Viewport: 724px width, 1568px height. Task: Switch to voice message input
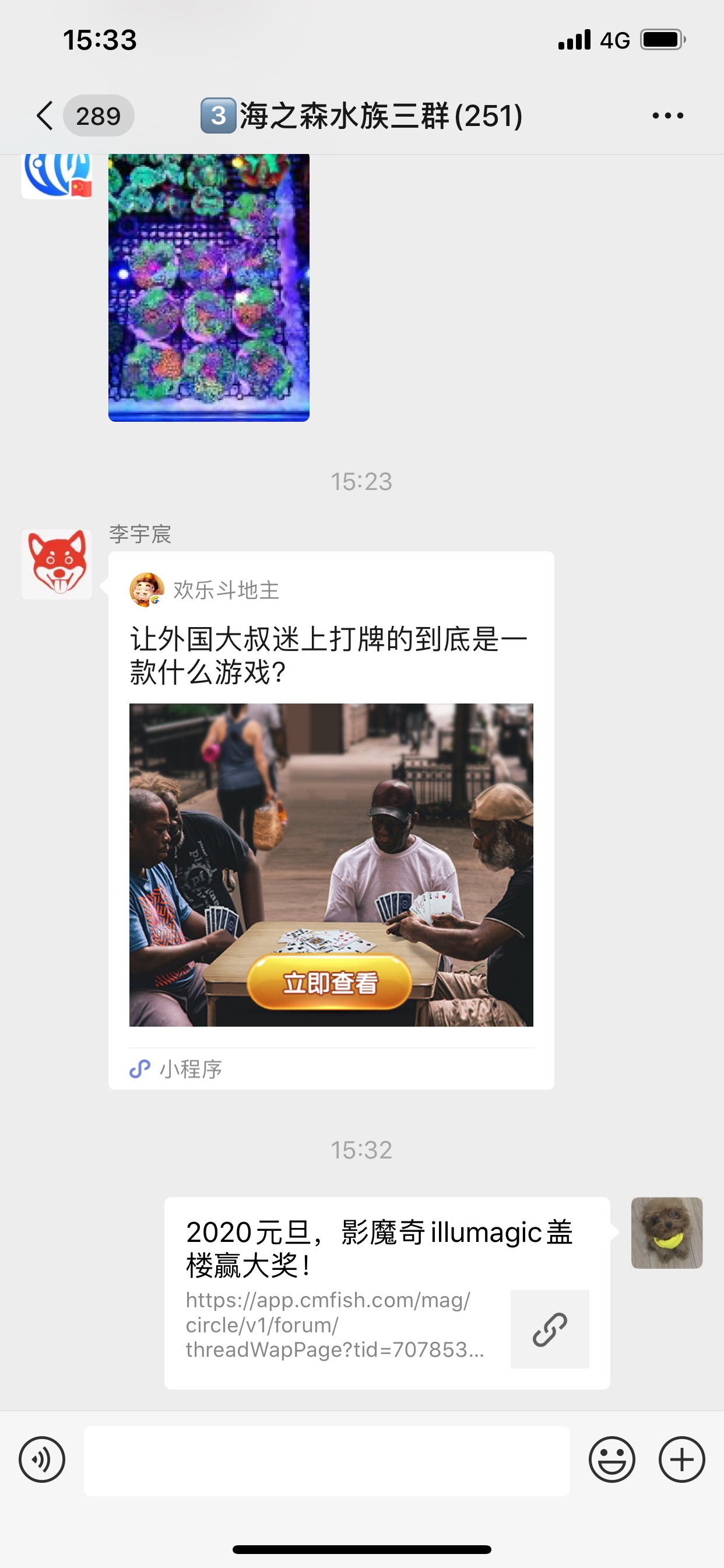(x=42, y=1459)
